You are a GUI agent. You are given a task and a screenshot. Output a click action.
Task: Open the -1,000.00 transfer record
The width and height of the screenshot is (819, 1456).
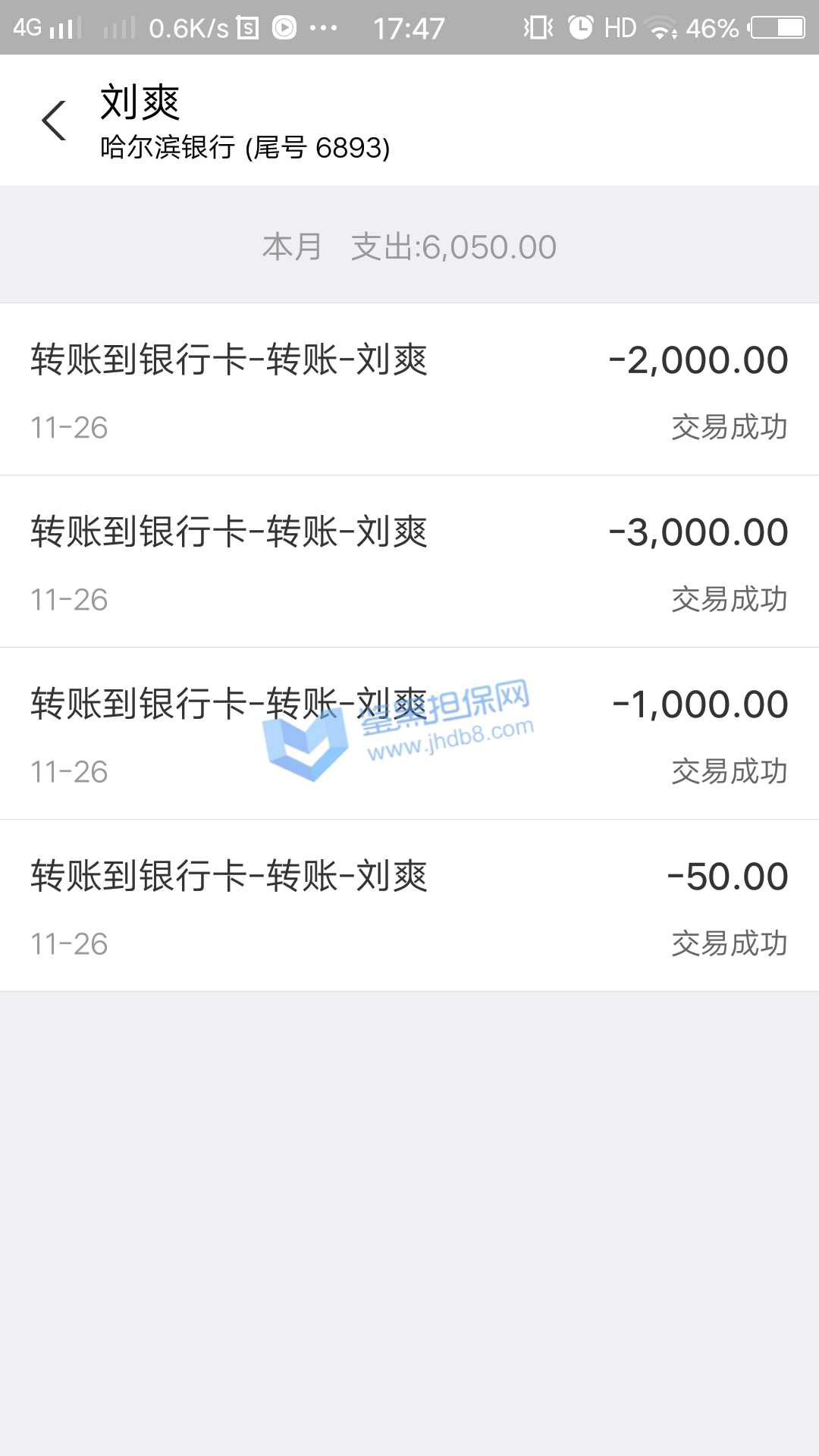409,734
